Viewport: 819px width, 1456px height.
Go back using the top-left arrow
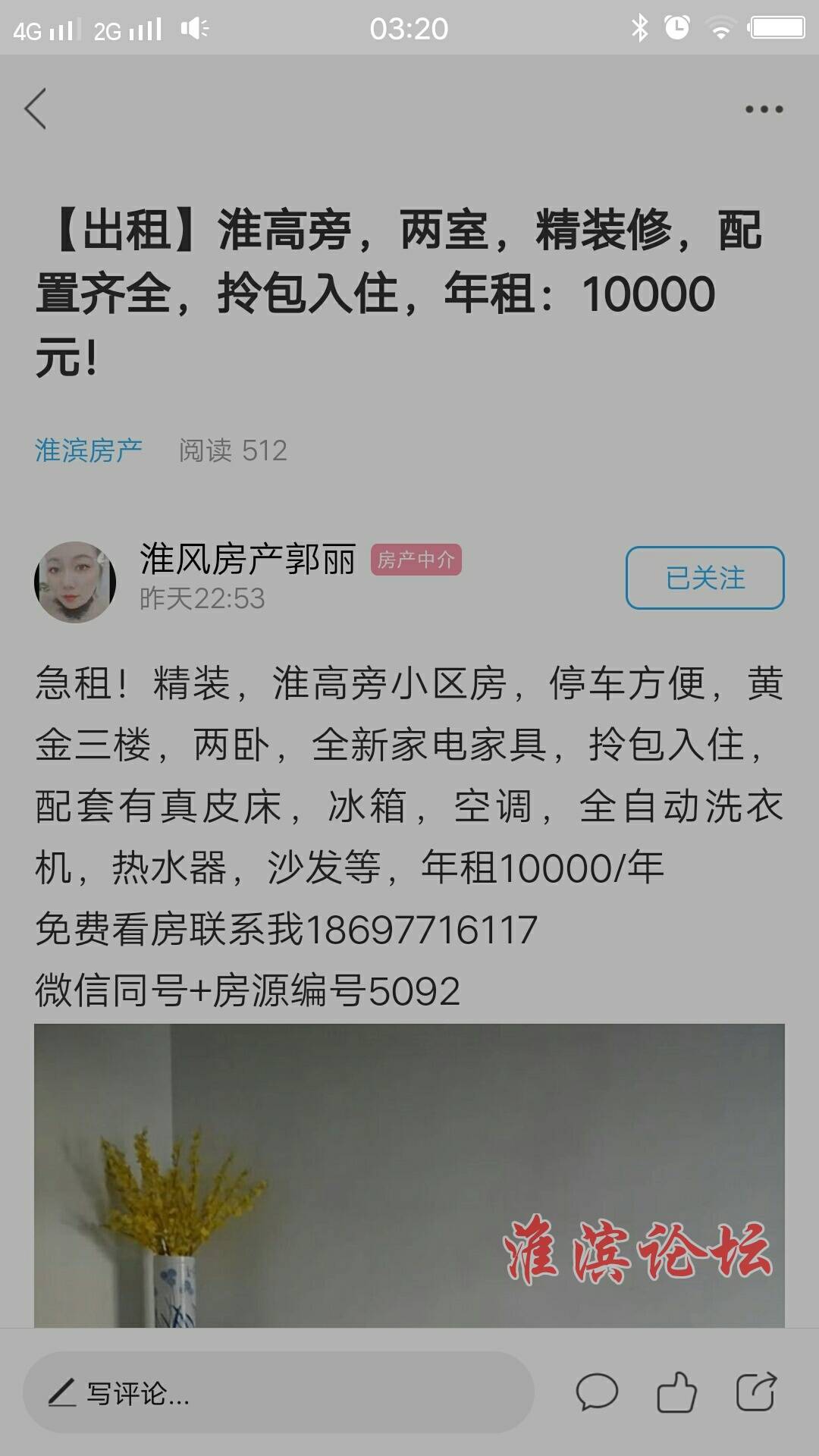[x=36, y=108]
